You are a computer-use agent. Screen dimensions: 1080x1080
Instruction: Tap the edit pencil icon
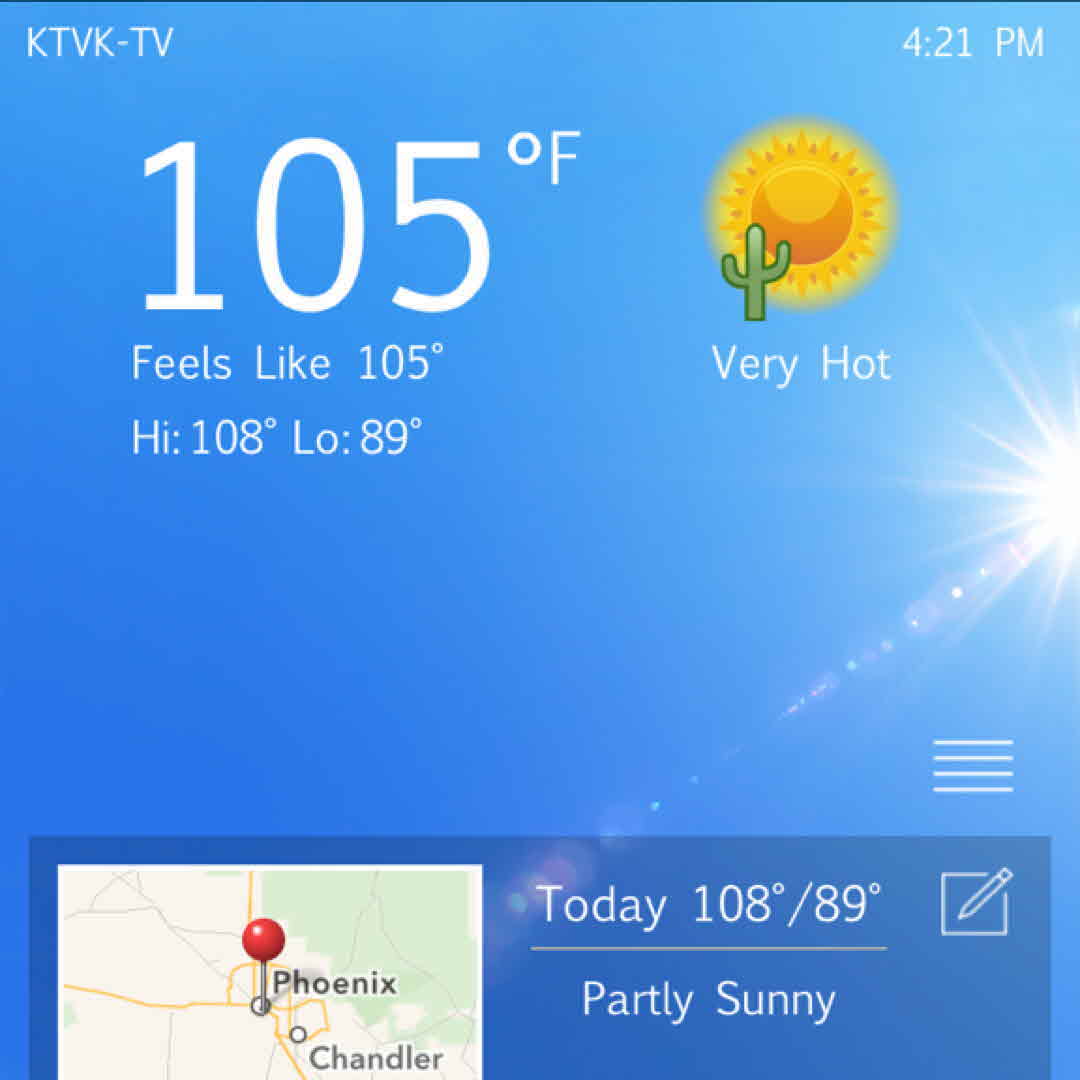(976, 902)
